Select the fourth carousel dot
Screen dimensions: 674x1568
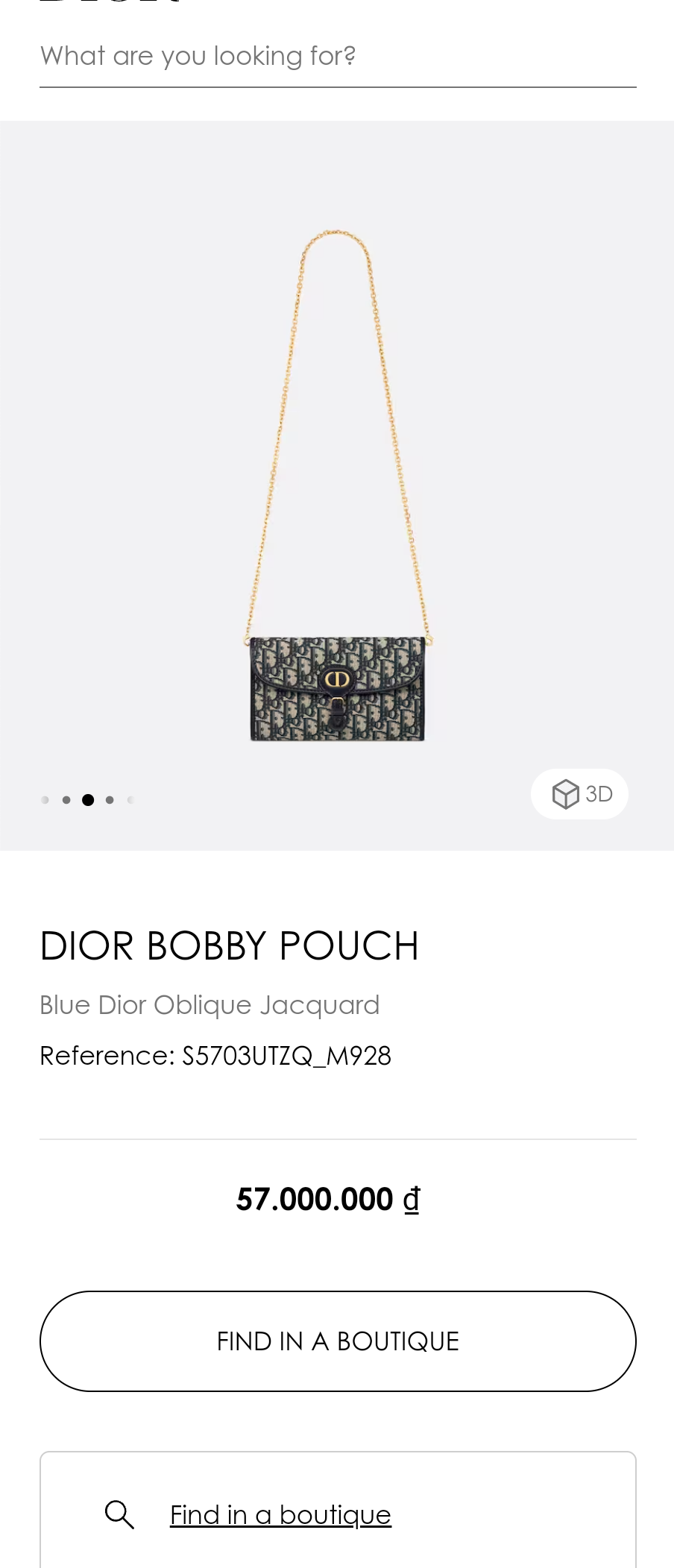coord(110,799)
